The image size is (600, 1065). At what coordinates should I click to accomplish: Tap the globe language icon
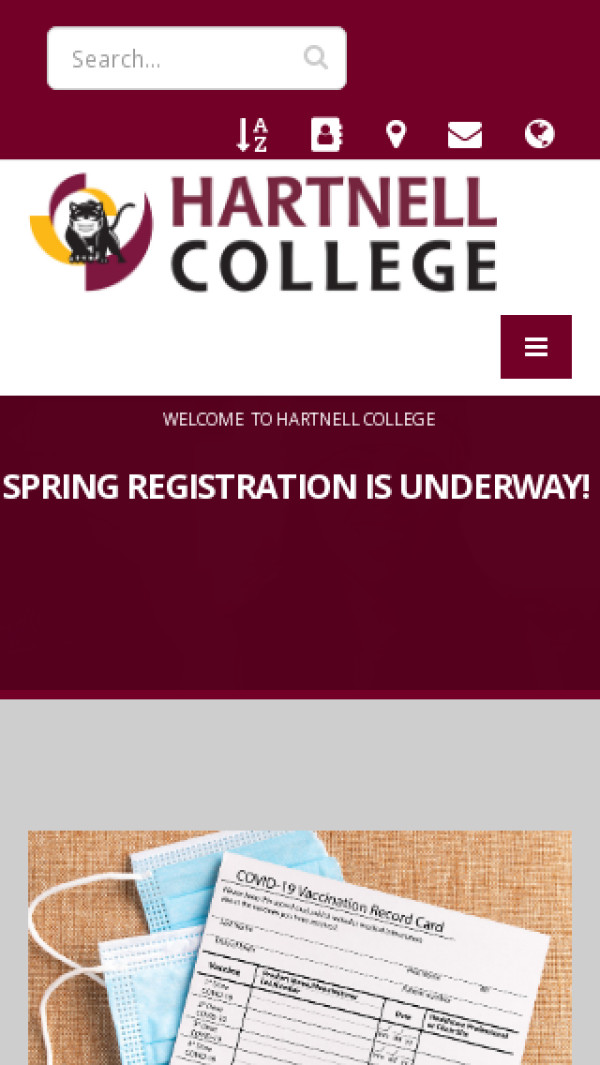click(x=540, y=134)
